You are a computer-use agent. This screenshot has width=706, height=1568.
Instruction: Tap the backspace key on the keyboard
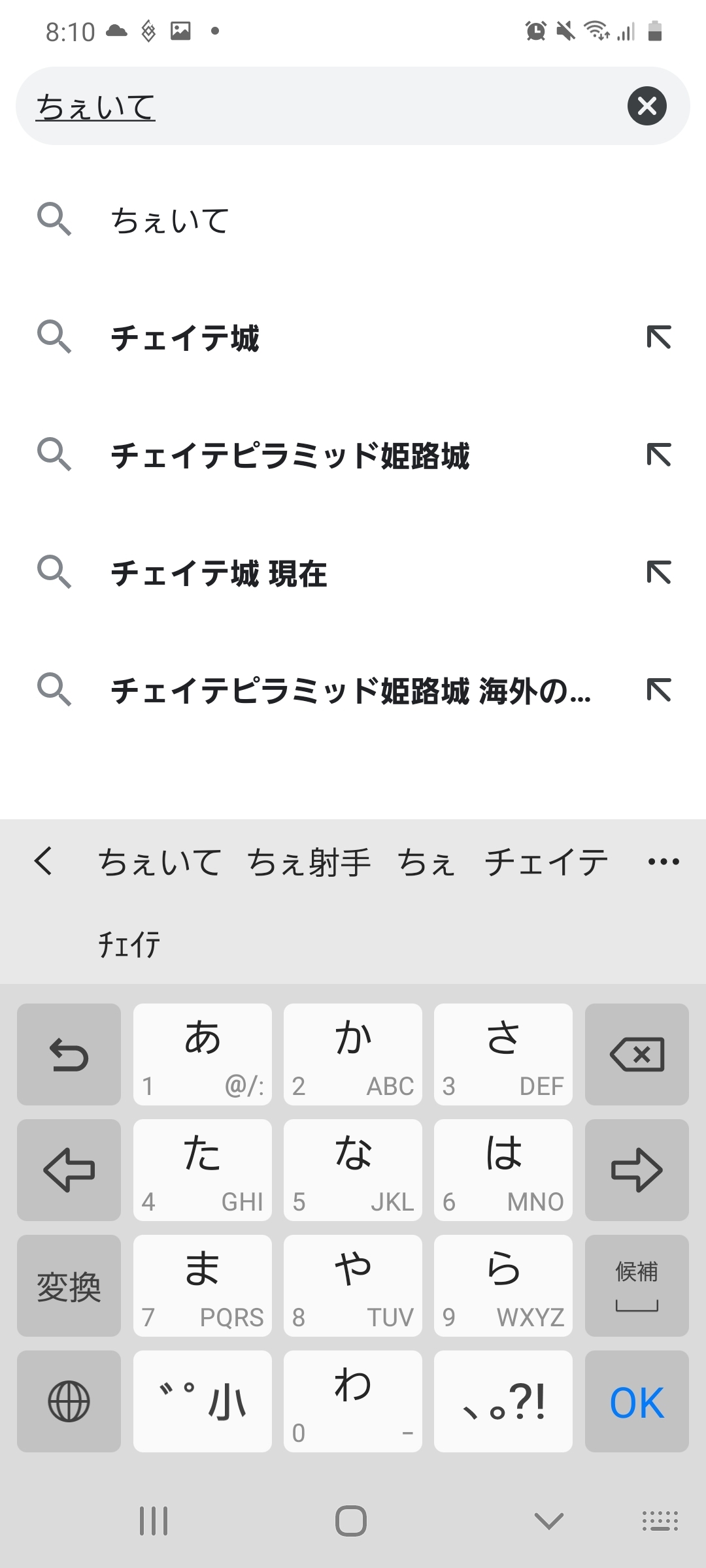(637, 1054)
